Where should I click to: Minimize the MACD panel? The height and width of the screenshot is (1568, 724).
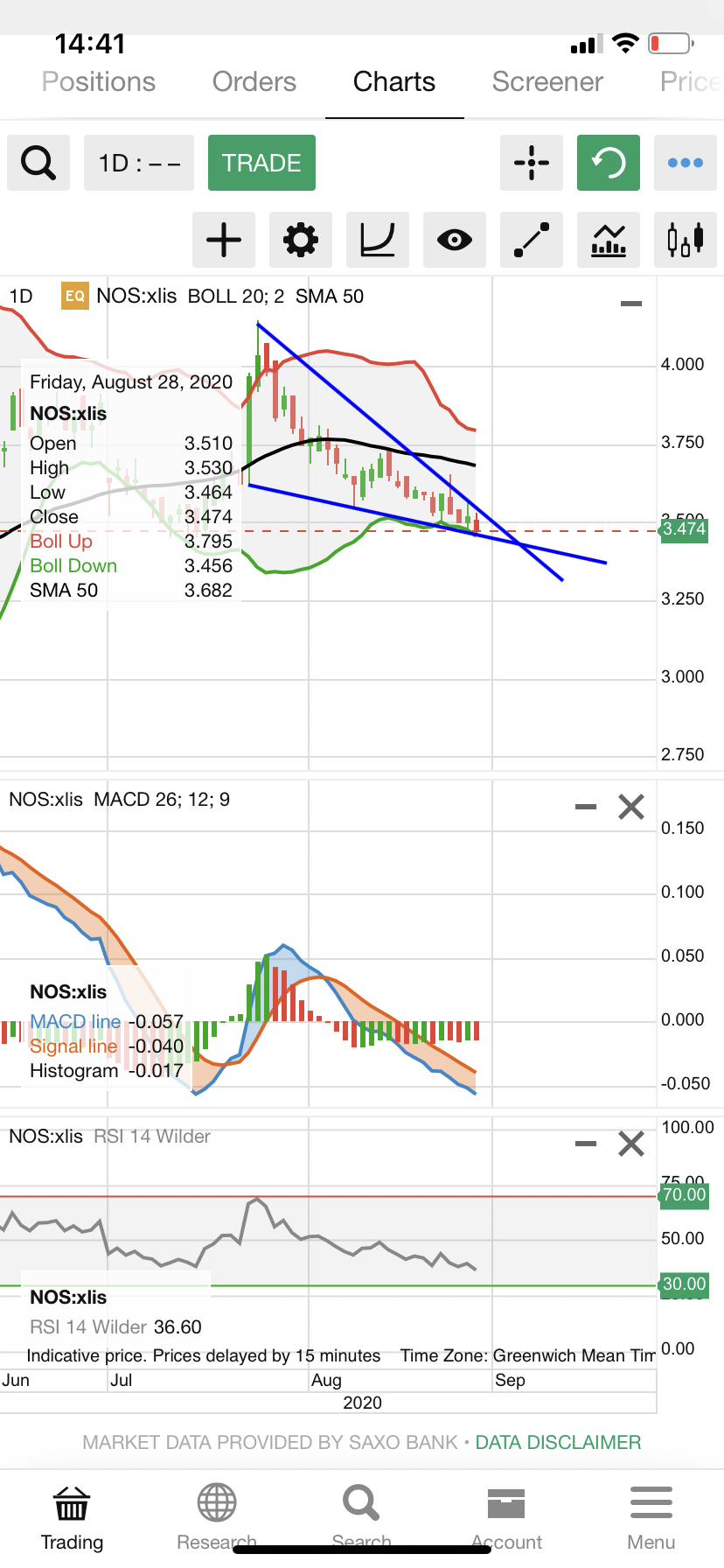[x=586, y=807]
